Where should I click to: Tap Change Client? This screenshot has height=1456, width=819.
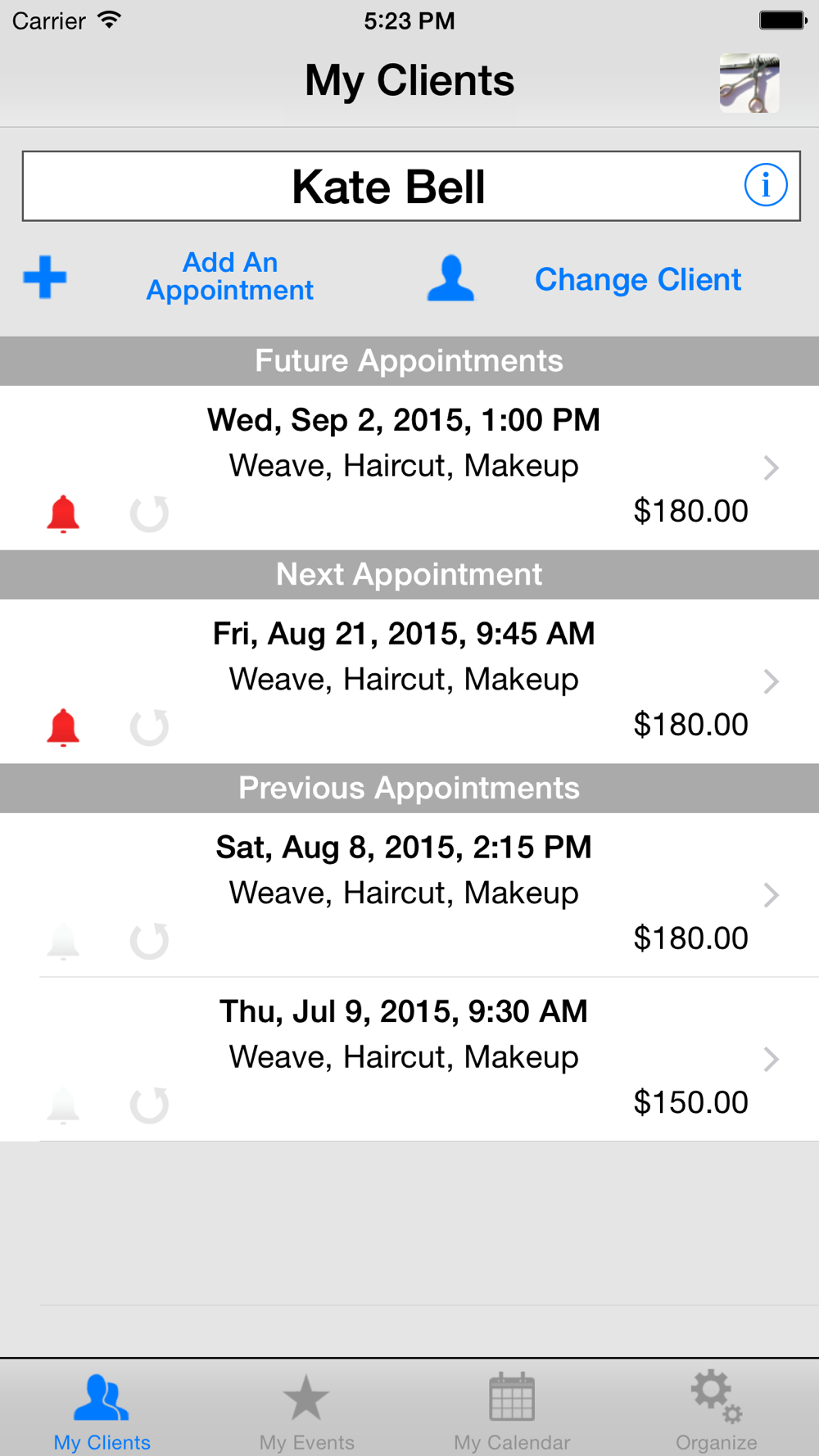[637, 279]
